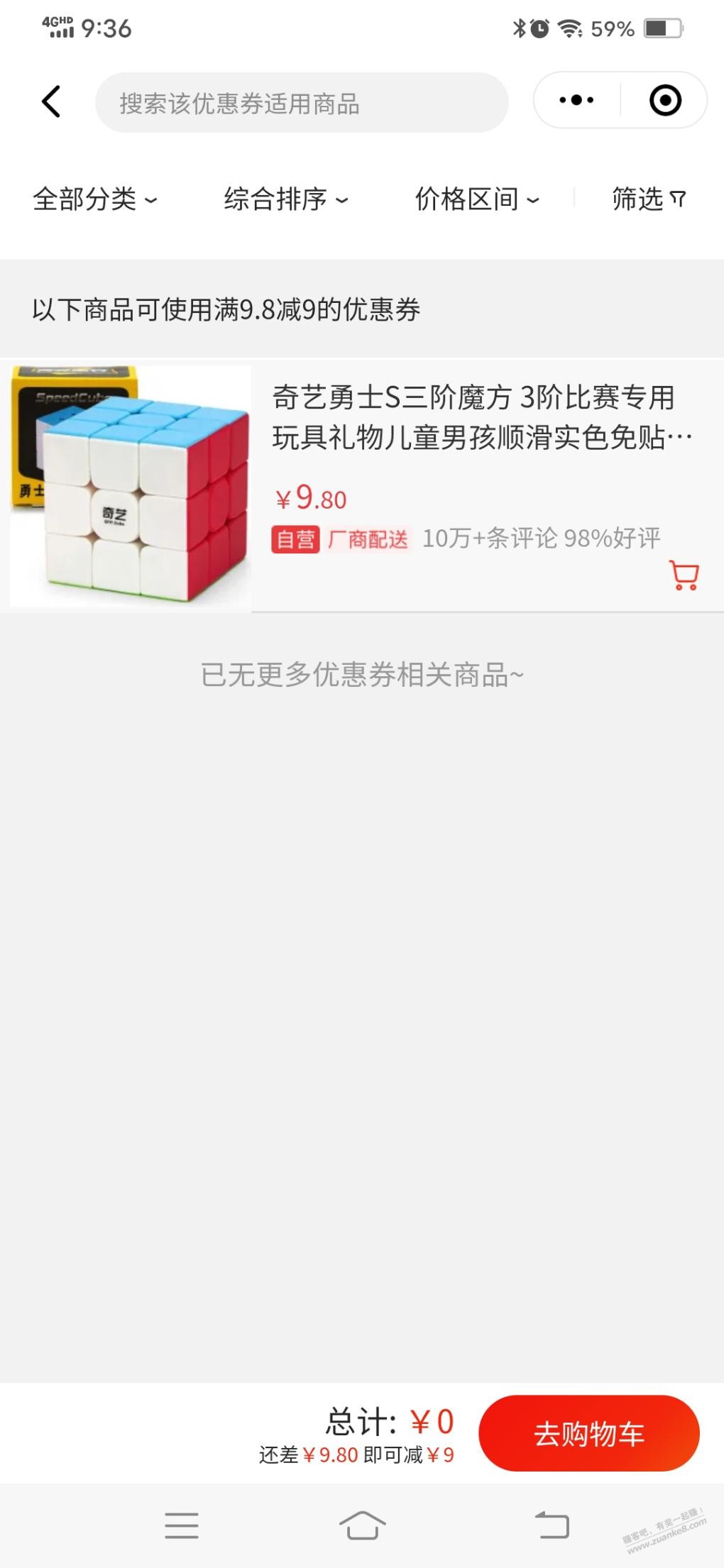Expand the 价格区间 price range dropdown
Viewport: 724px width, 1568px height.
(477, 199)
